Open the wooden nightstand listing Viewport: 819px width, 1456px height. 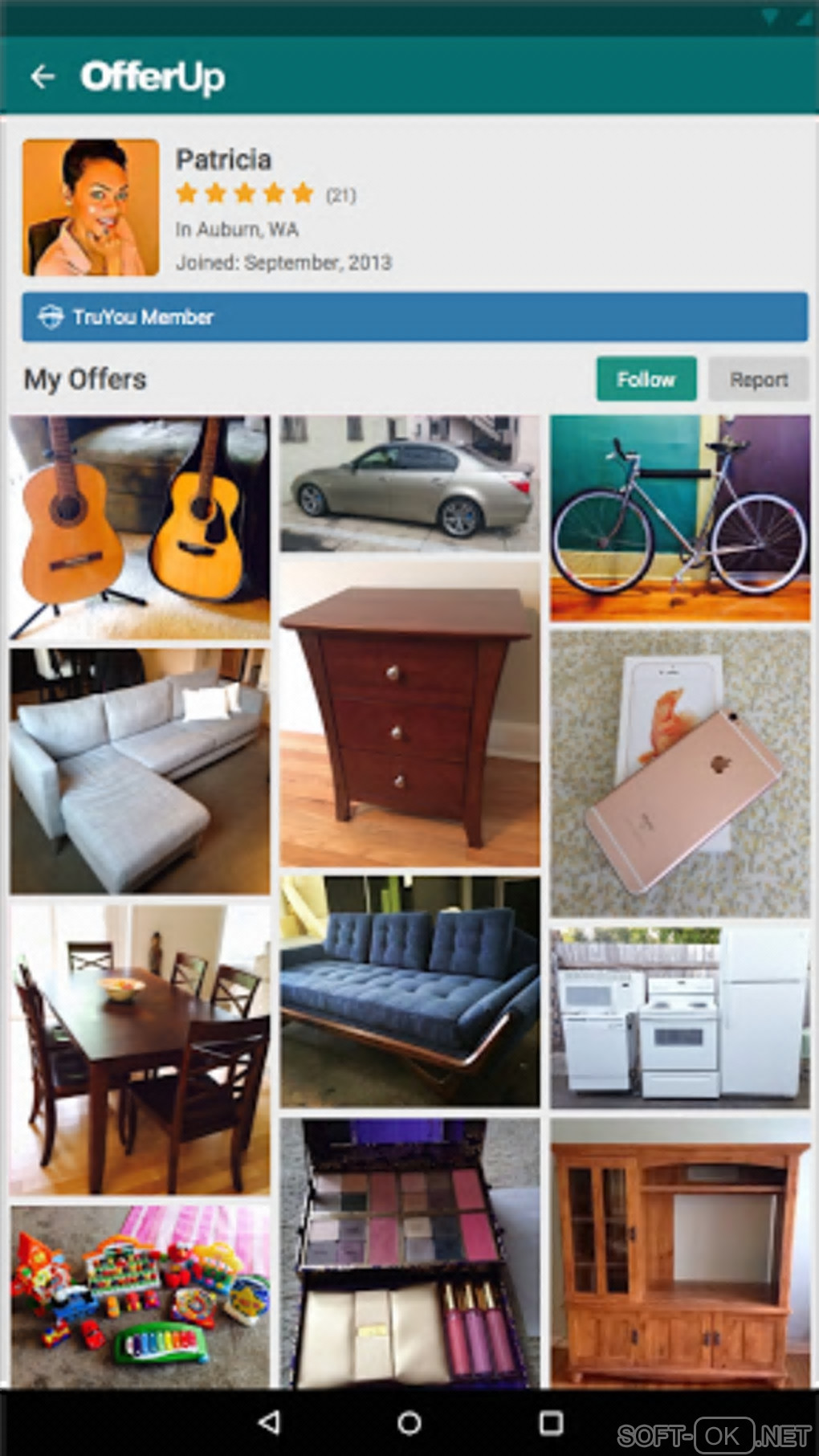[409, 715]
